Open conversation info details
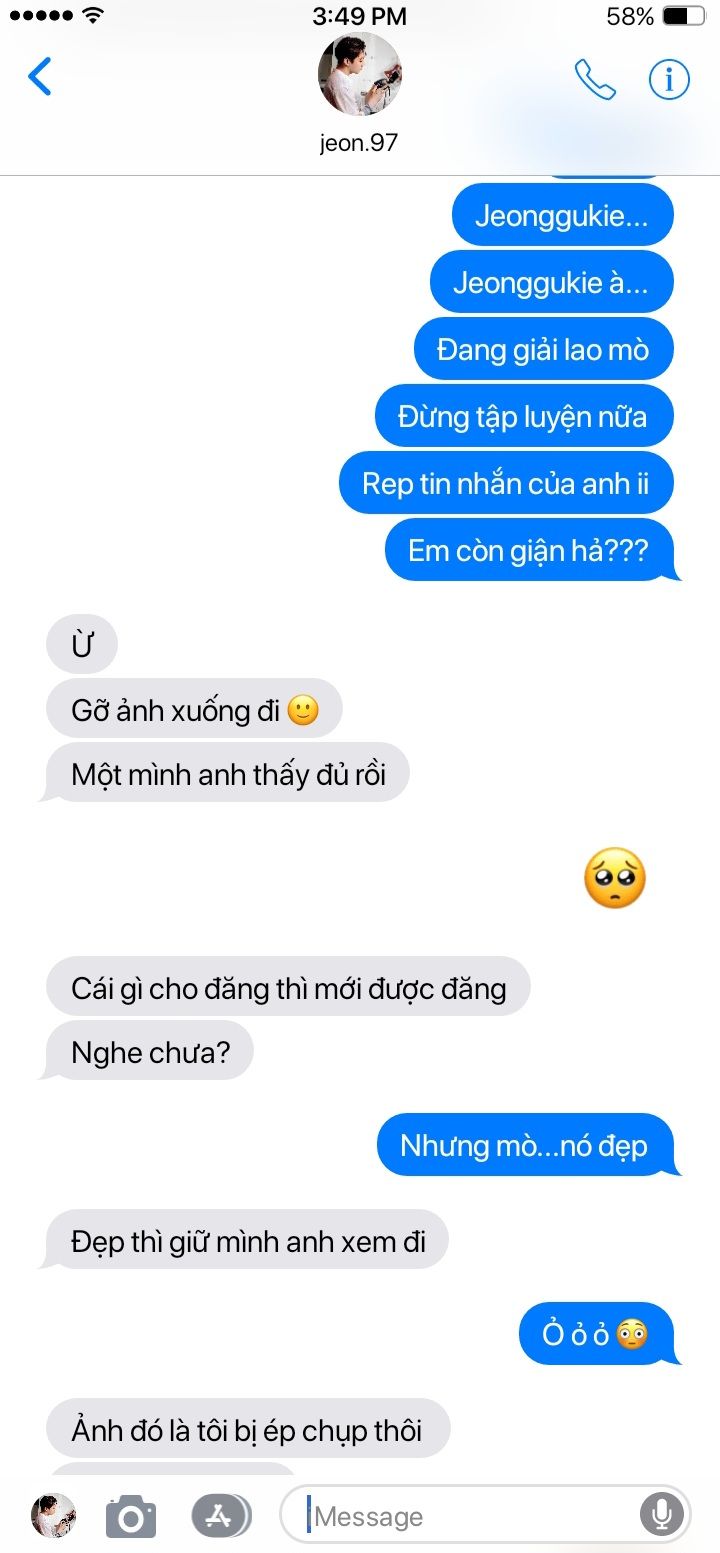Viewport: 720px width, 1553px height. coord(669,79)
